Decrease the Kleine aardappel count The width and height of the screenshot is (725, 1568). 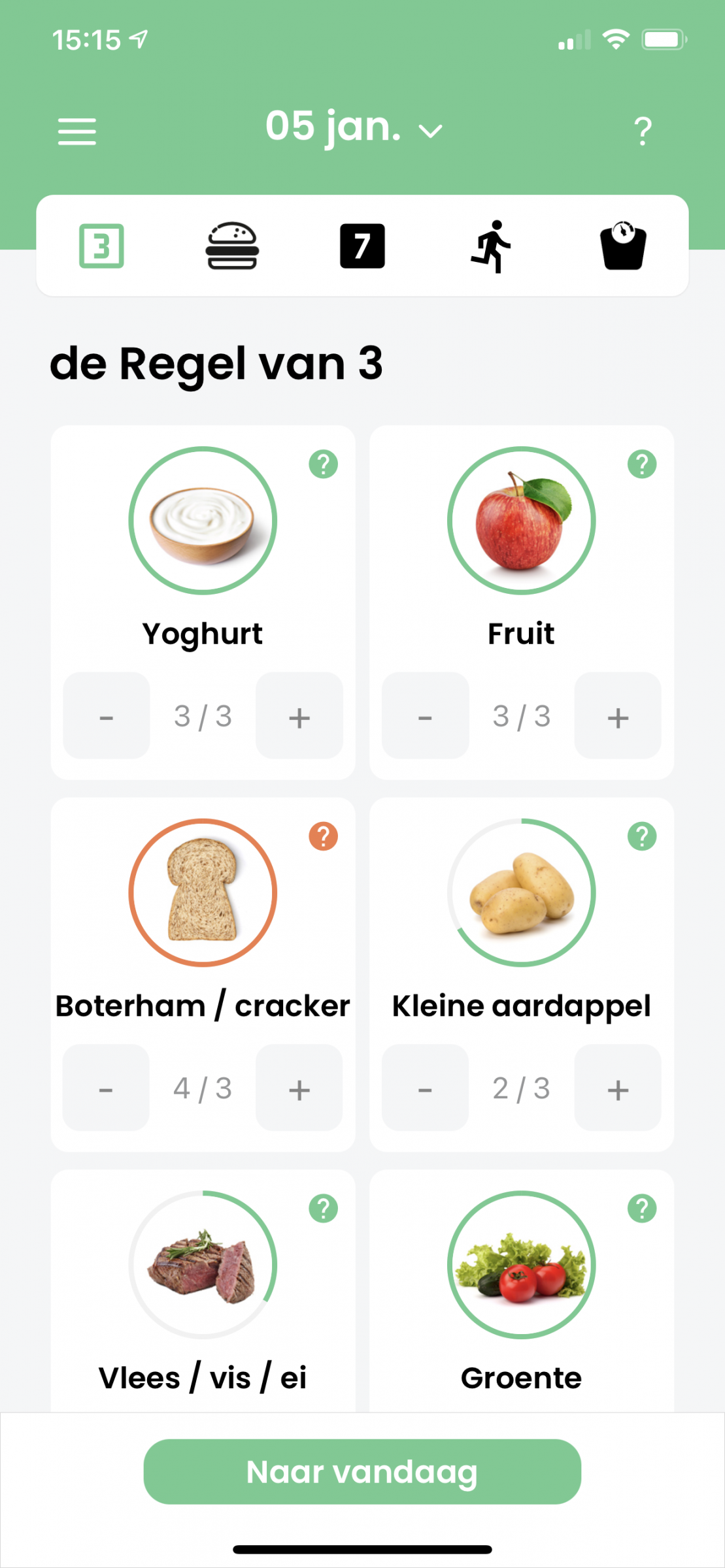pyautogui.click(x=426, y=1088)
